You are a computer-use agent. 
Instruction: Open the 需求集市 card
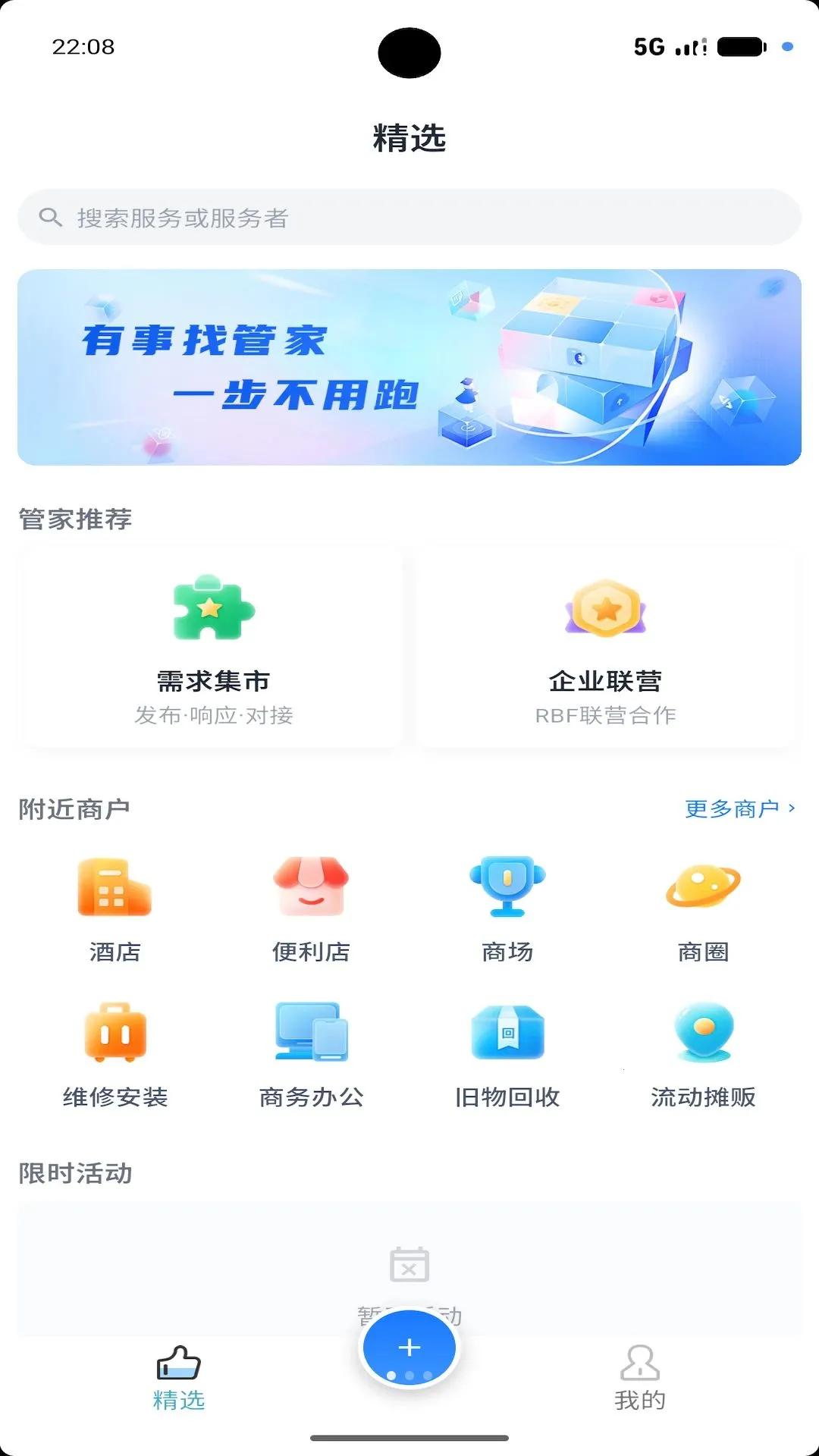pos(213,649)
